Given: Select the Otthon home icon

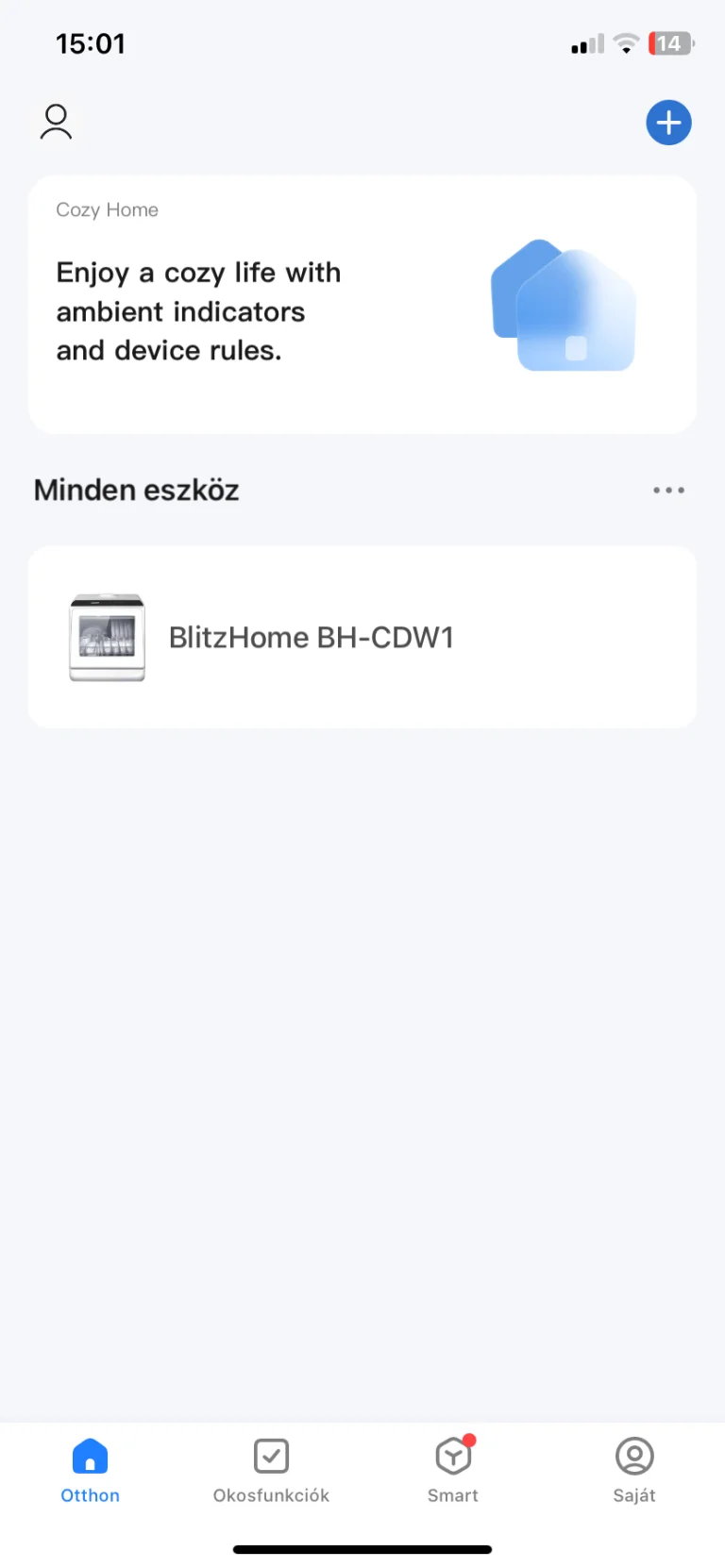Looking at the screenshot, I should pyautogui.click(x=90, y=1456).
